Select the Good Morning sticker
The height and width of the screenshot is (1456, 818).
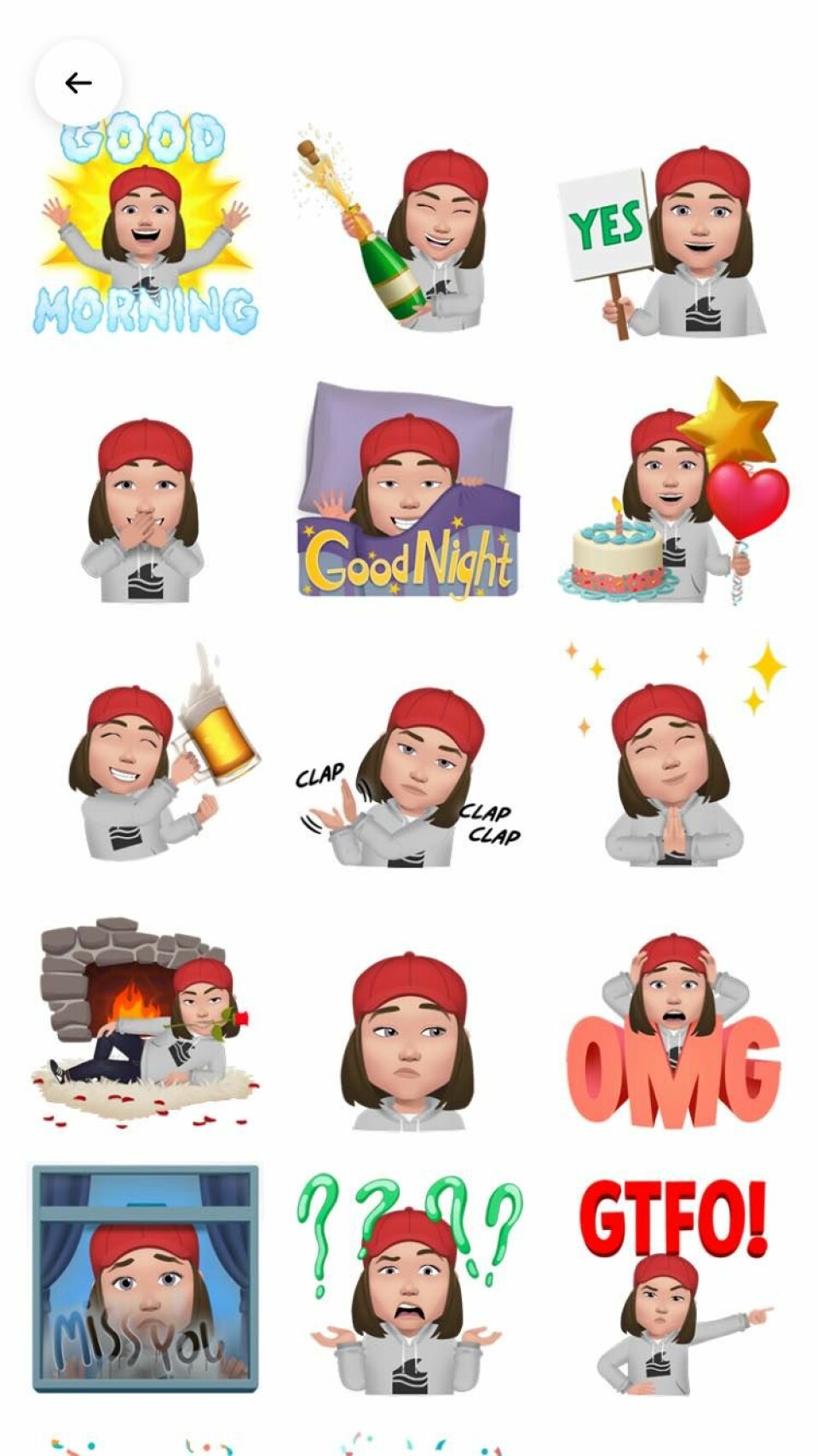[x=145, y=226]
